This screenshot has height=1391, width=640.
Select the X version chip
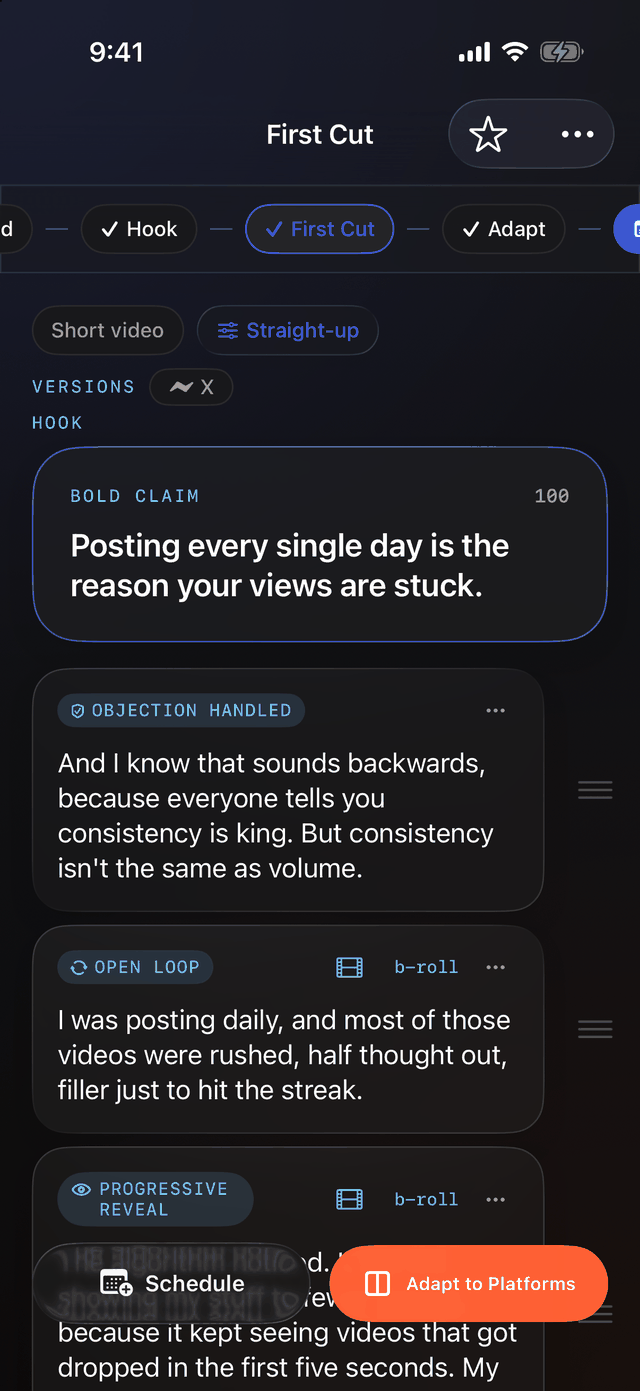coord(191,387)
